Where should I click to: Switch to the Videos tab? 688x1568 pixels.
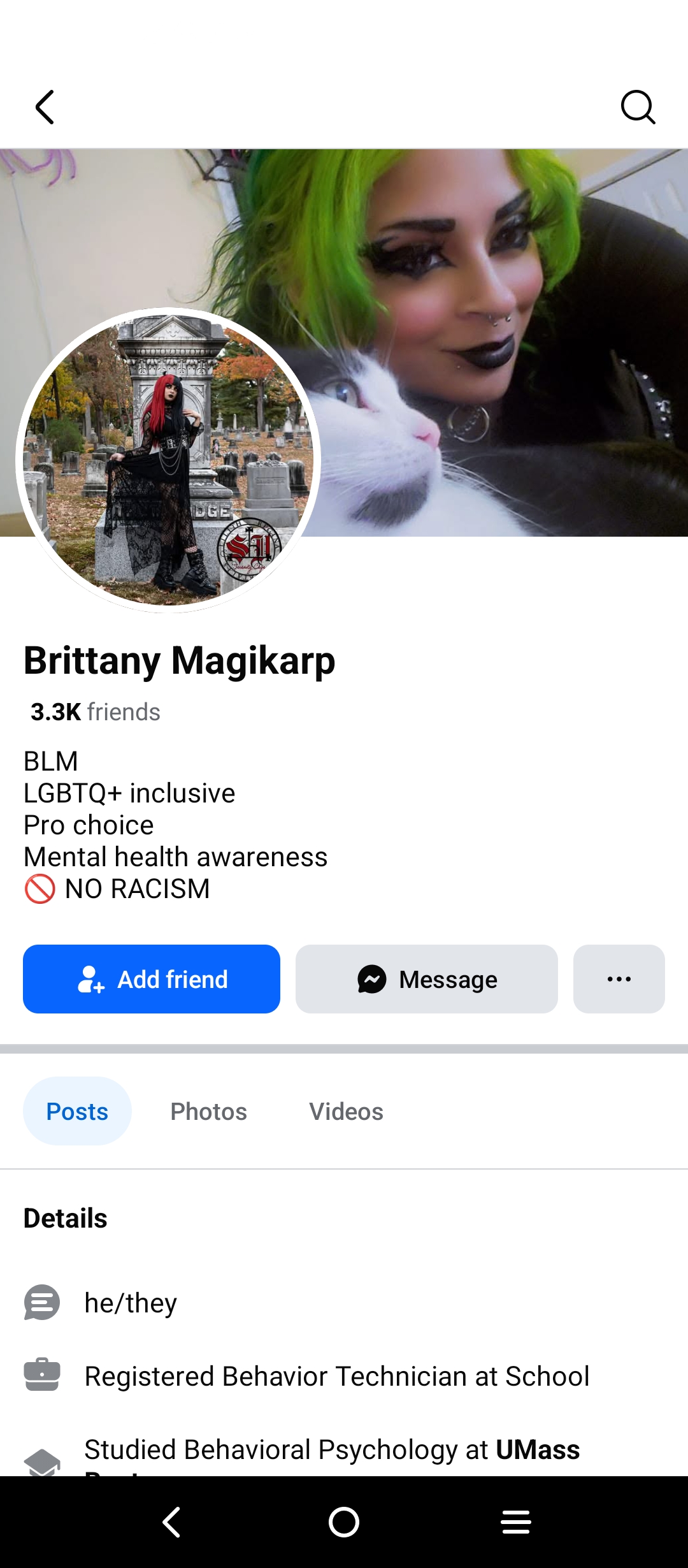coord(346,1112)
